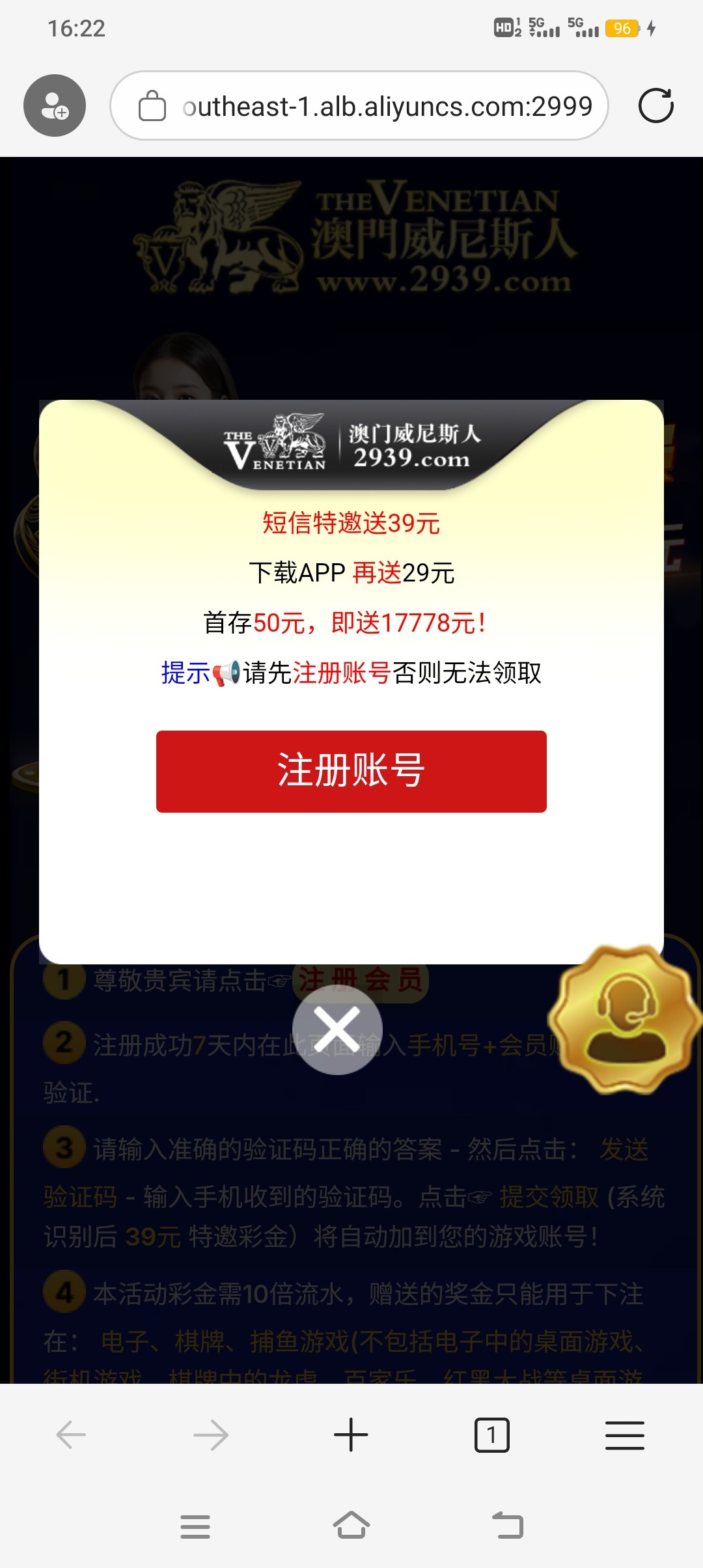703x1568 pixels.
Task: Open the browser hamburger menu
Action: coord(624,1435)
